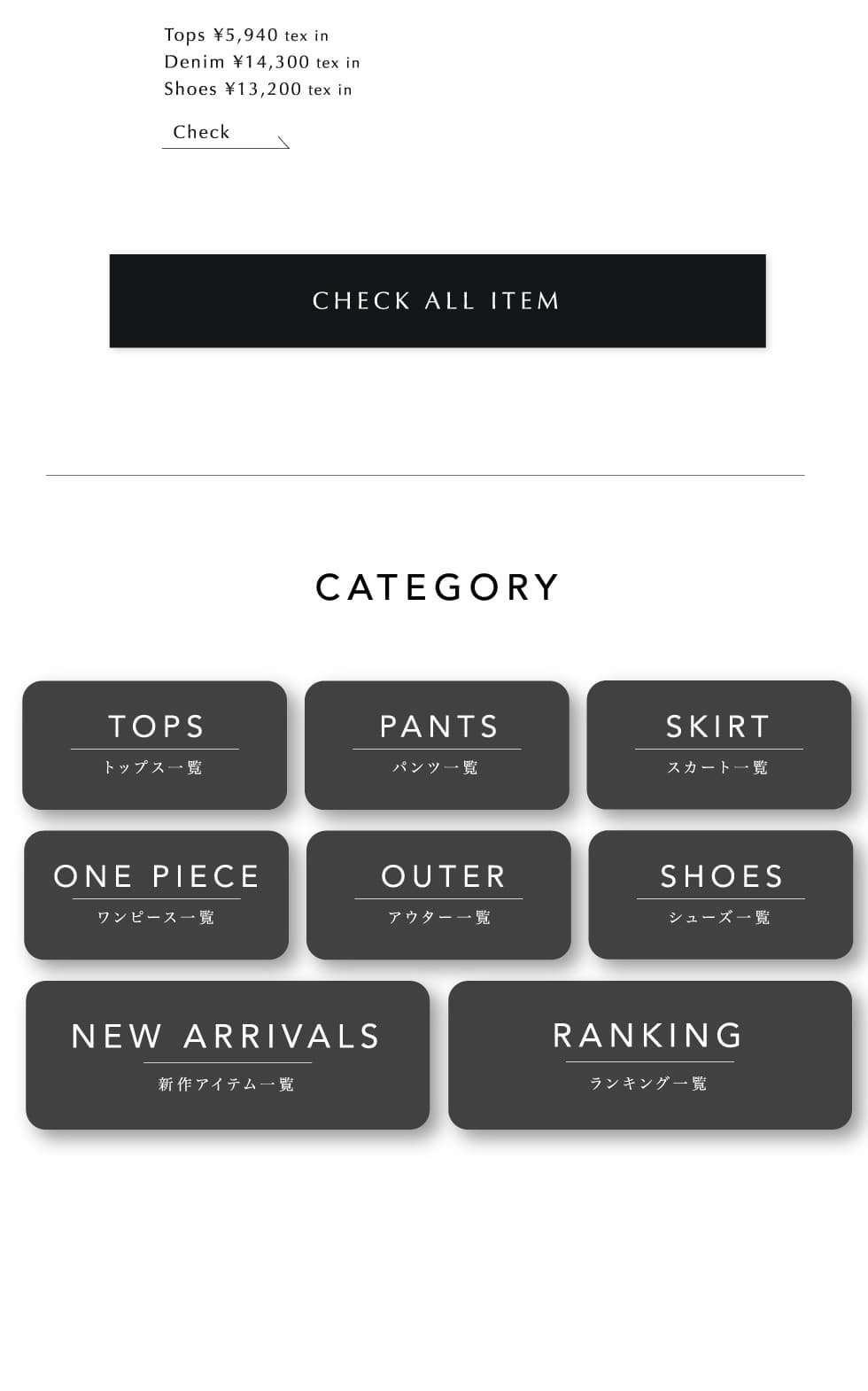Open CHECK ALL ITEM banner
The image size is (868, 1391).
[438, 301]
